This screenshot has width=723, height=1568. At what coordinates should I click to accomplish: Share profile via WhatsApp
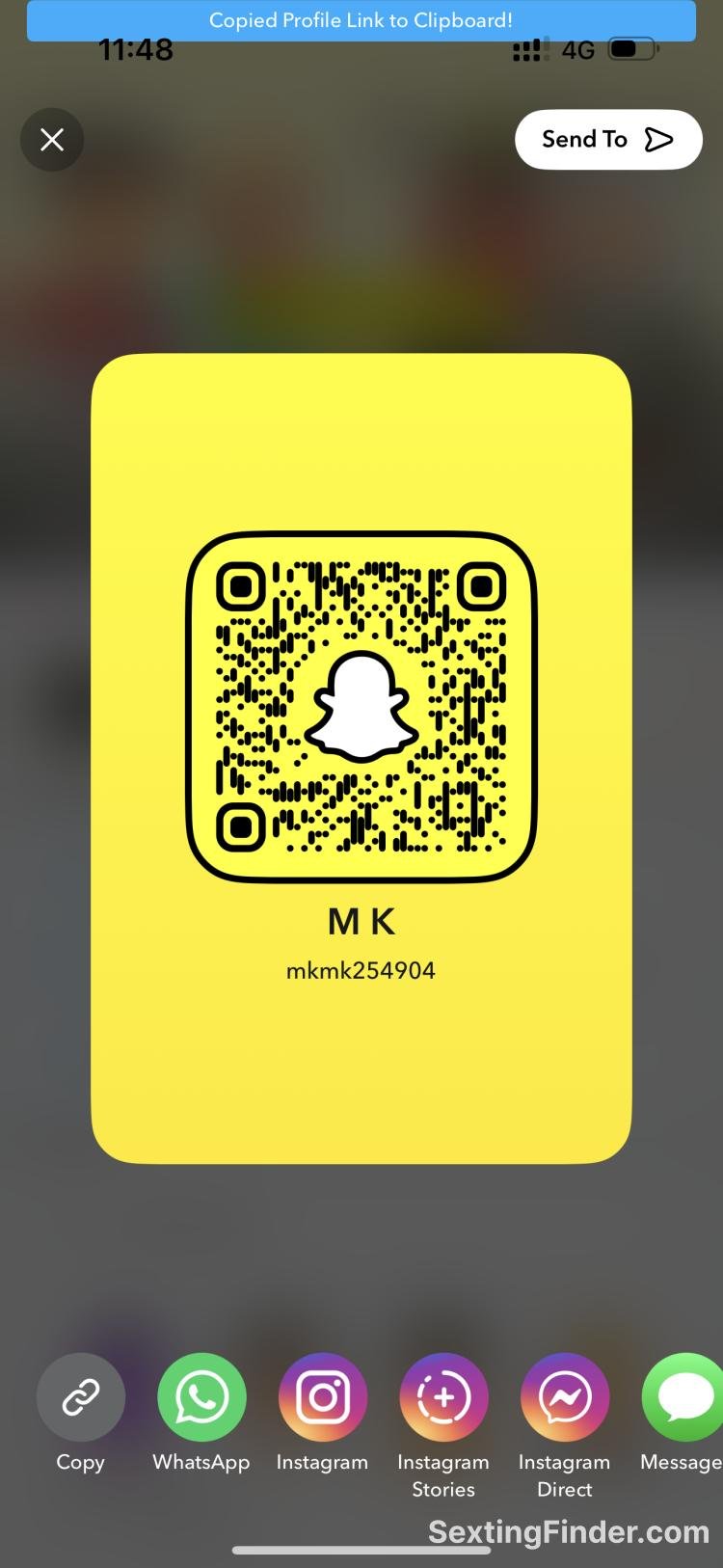[x=201, y=1396]
